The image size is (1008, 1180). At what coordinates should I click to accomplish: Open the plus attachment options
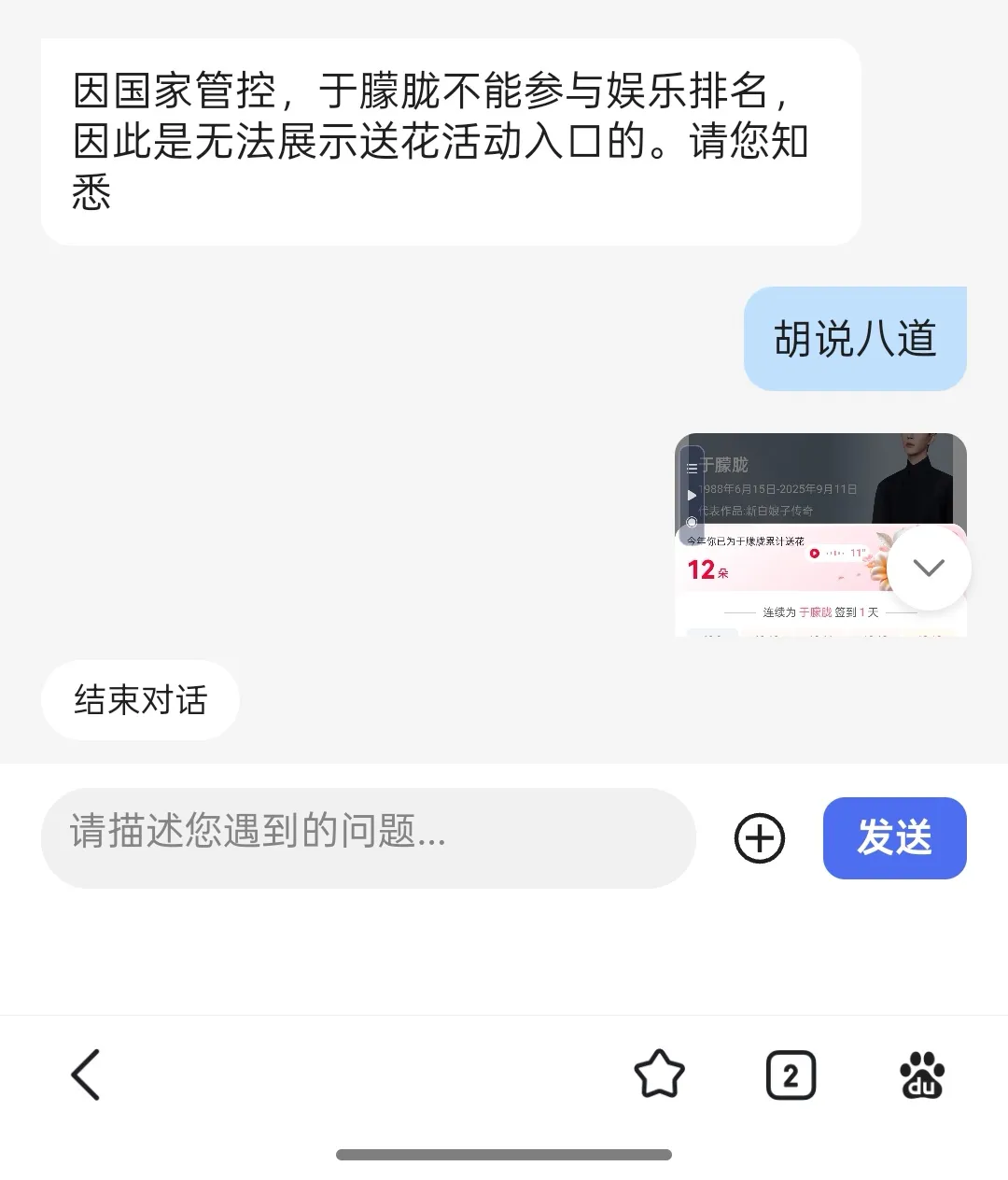[760, 838]
